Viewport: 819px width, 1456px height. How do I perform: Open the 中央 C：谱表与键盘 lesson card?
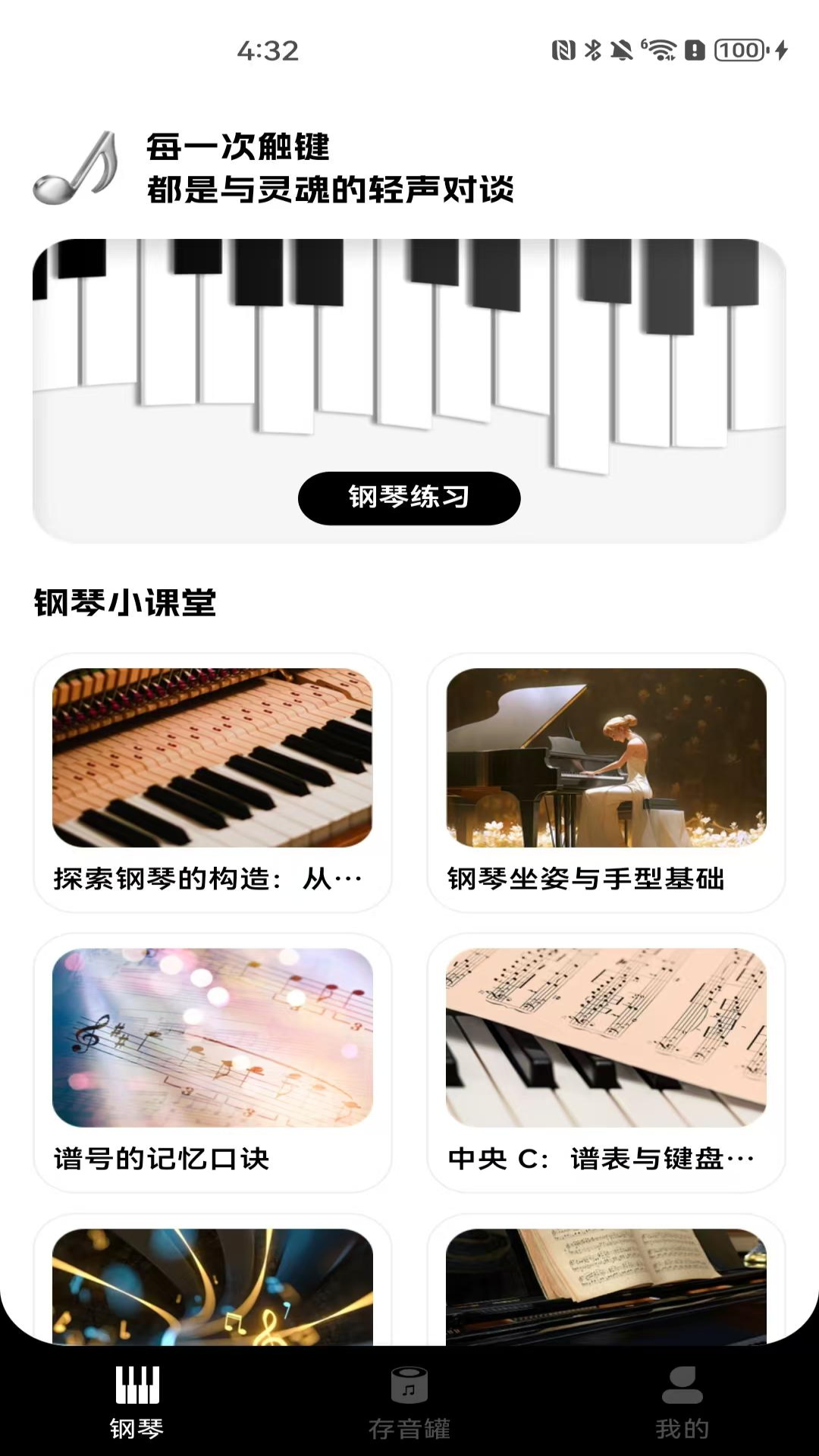606,1062
